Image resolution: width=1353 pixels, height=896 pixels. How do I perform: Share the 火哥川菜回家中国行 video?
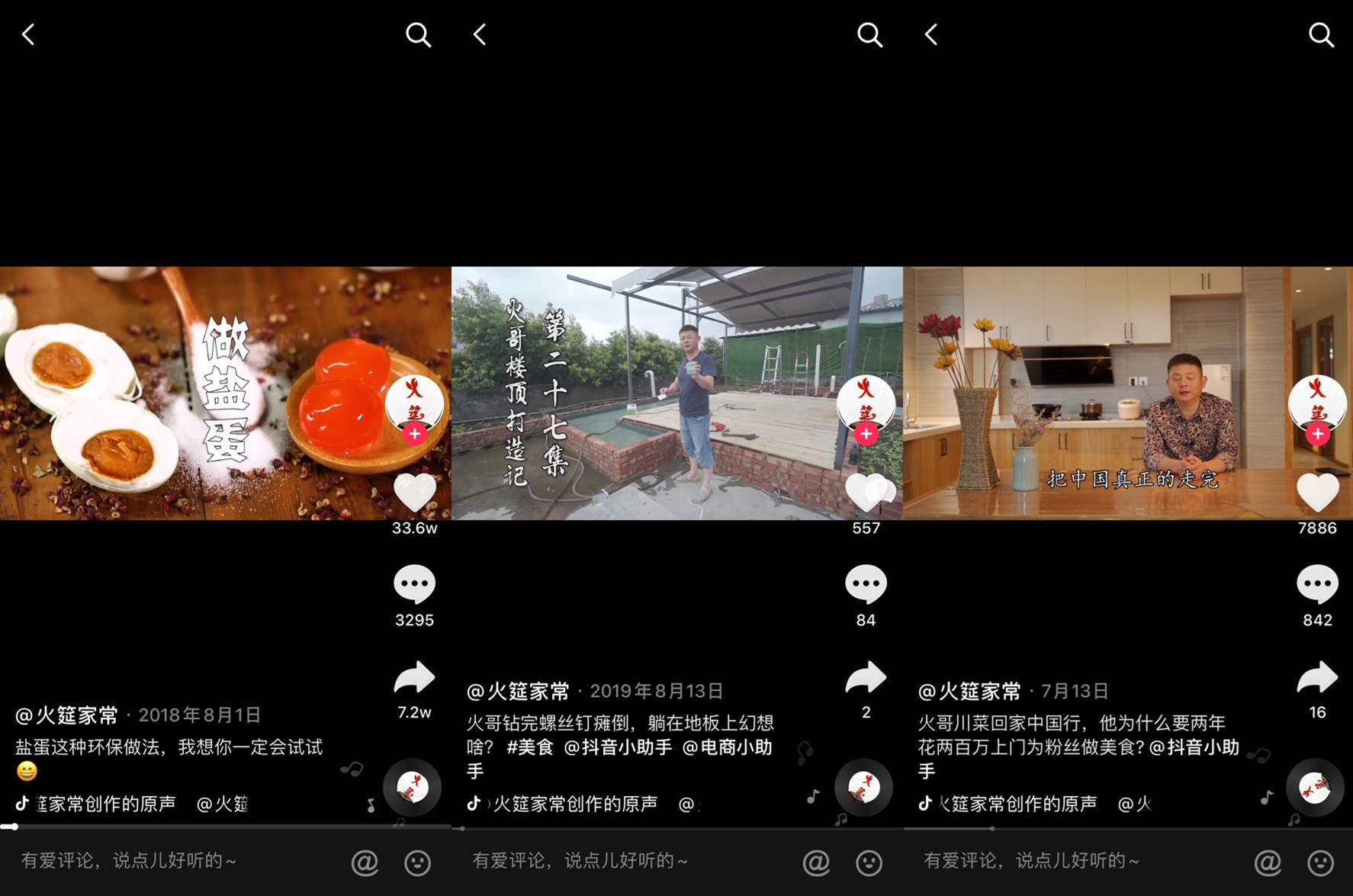[1317, 677]
